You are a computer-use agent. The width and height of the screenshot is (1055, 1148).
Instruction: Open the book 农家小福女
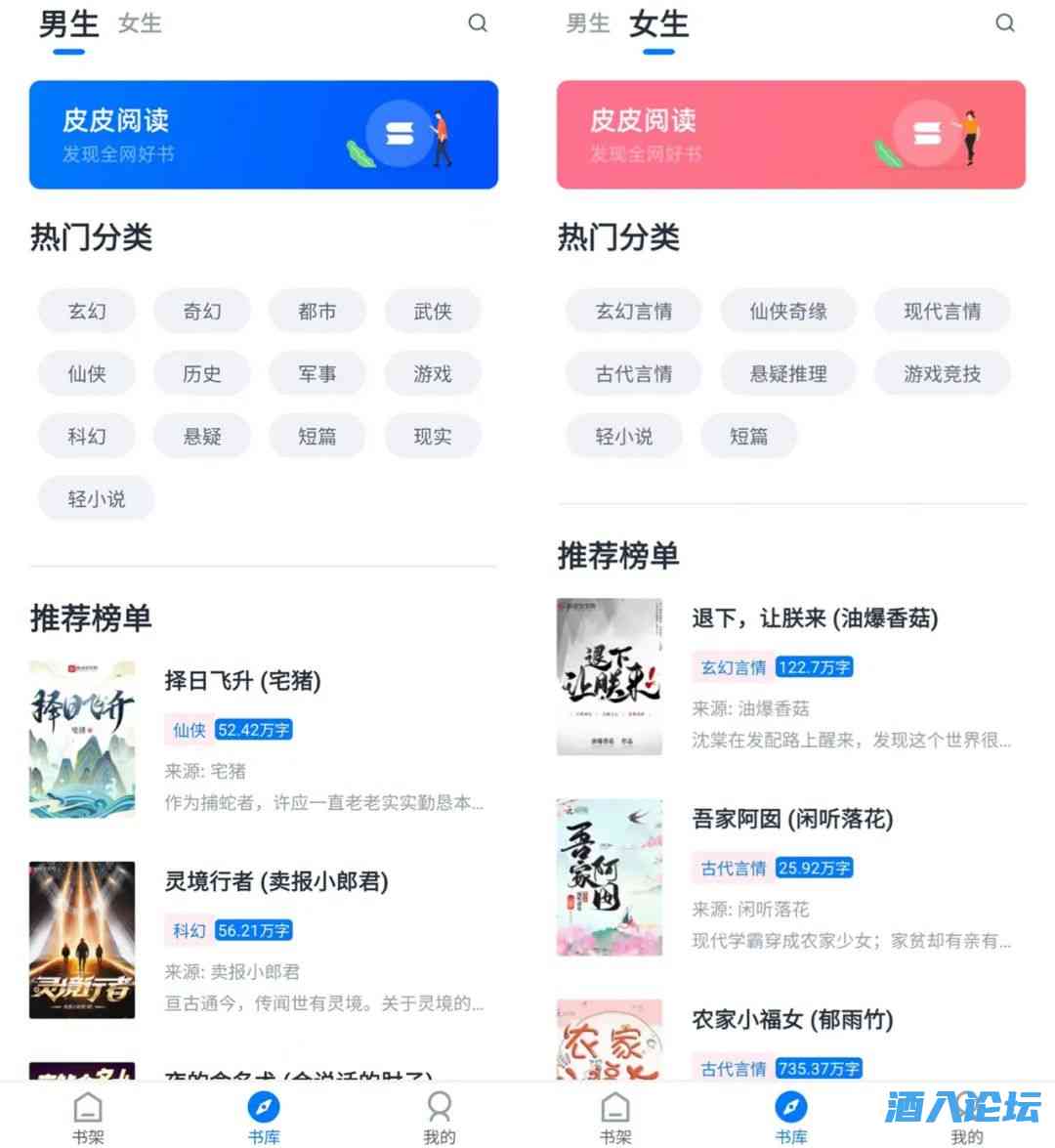tap(792, 1020)
